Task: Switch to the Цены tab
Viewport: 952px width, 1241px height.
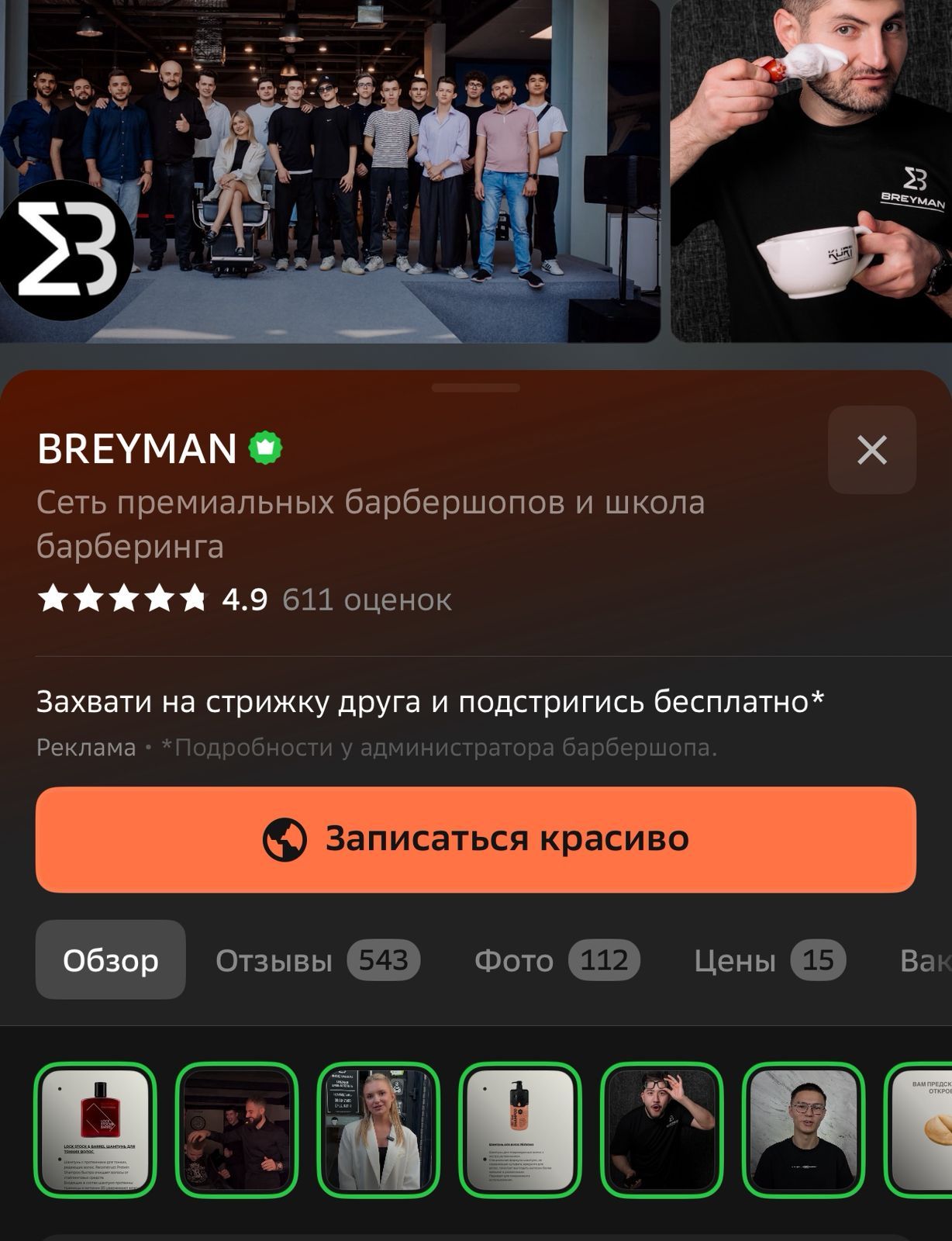Action: (x=768, y=960)
